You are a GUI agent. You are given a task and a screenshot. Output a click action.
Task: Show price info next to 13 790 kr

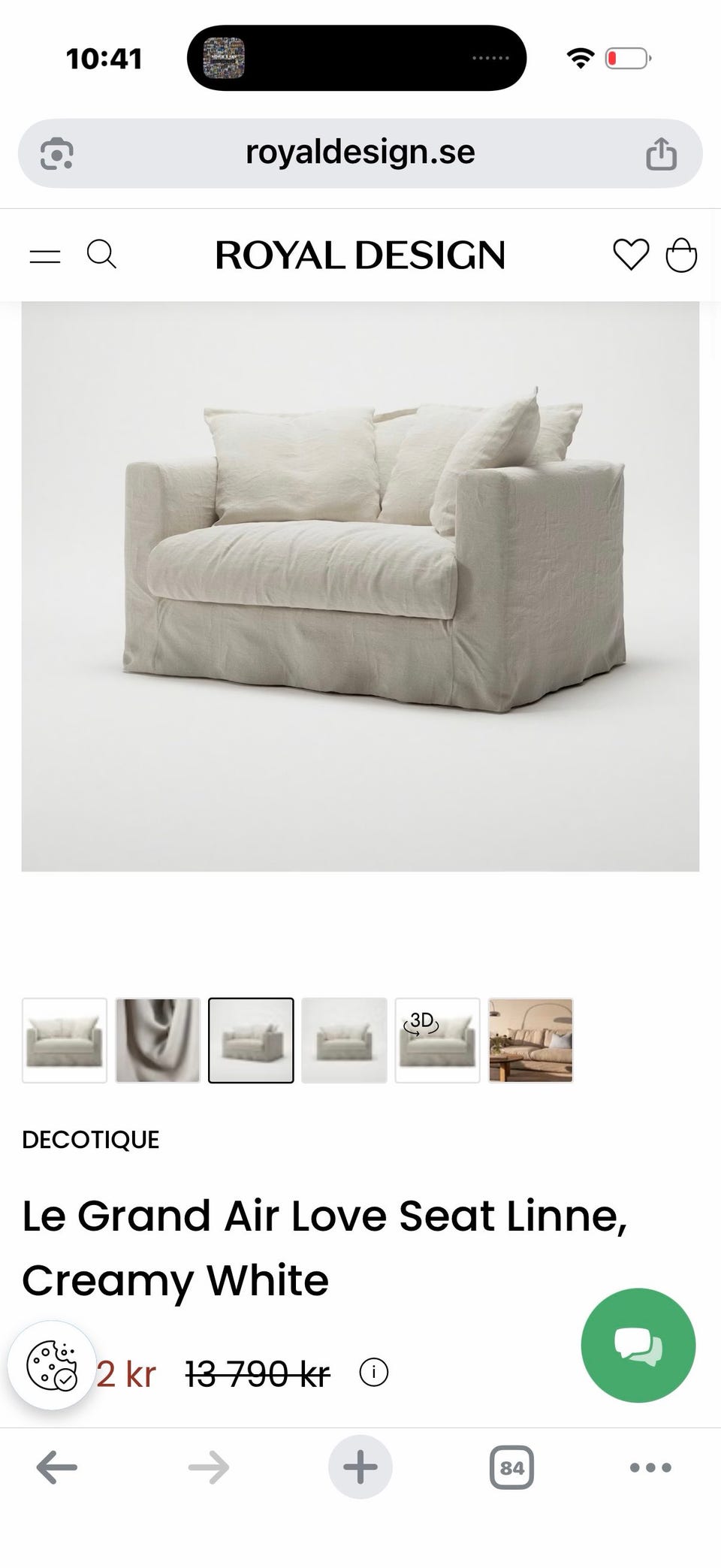373,1373
